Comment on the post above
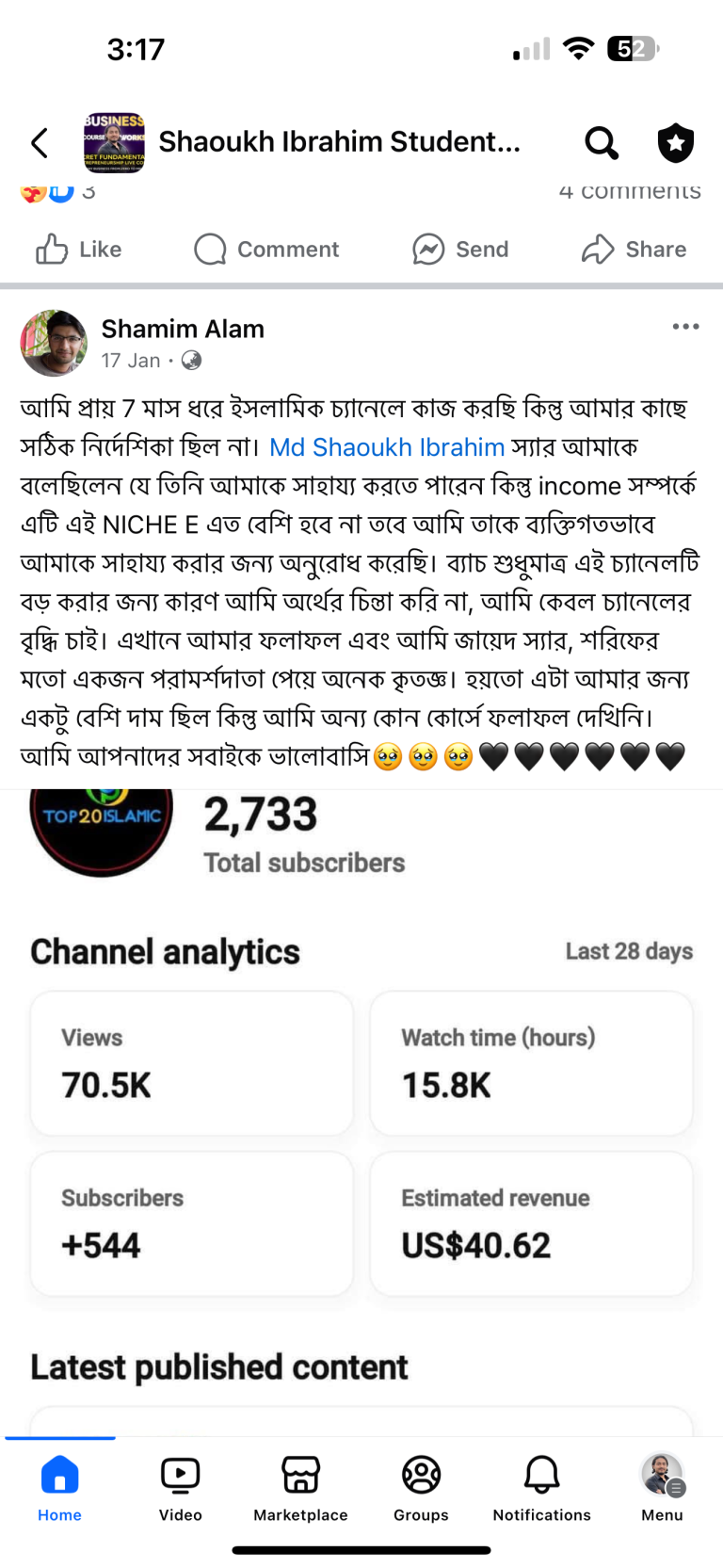This screenshot has width=723, height=1568. [266, 250]
